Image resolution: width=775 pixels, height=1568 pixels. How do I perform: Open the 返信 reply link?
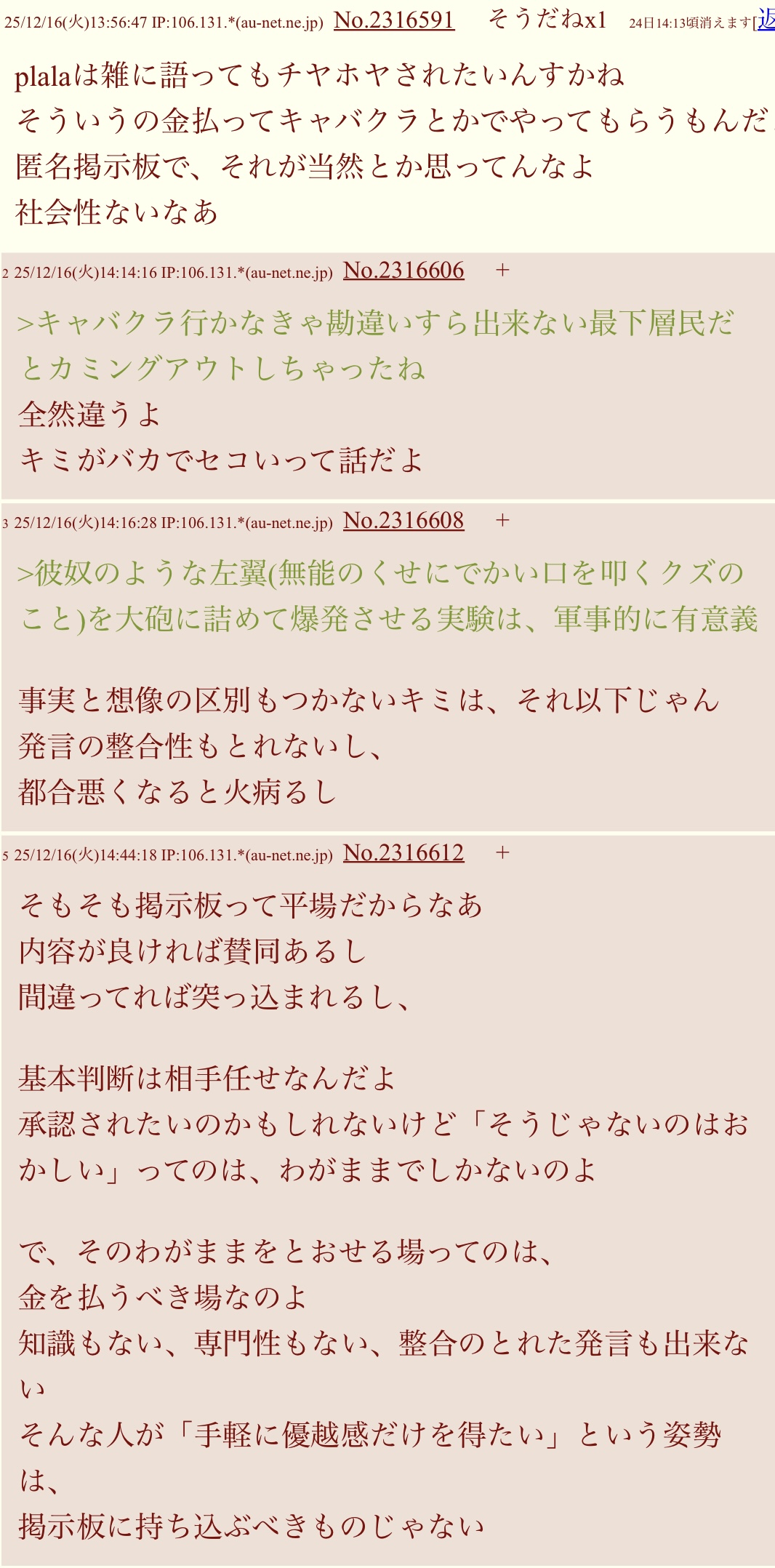coord(766,21)
